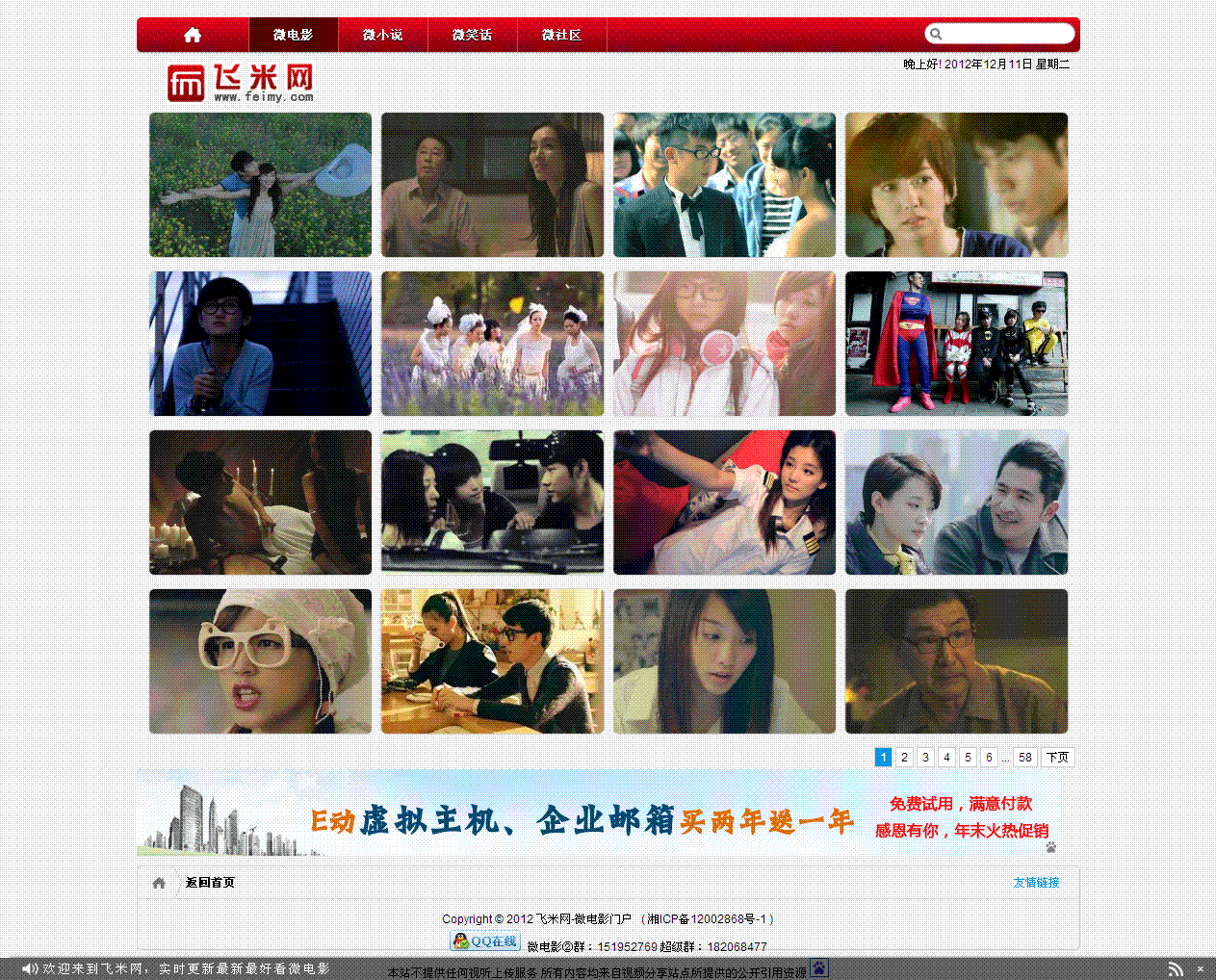The image size is (1216, 980).
Task: Open the 友情链接 link
Action: click(x=1036, y=883)
